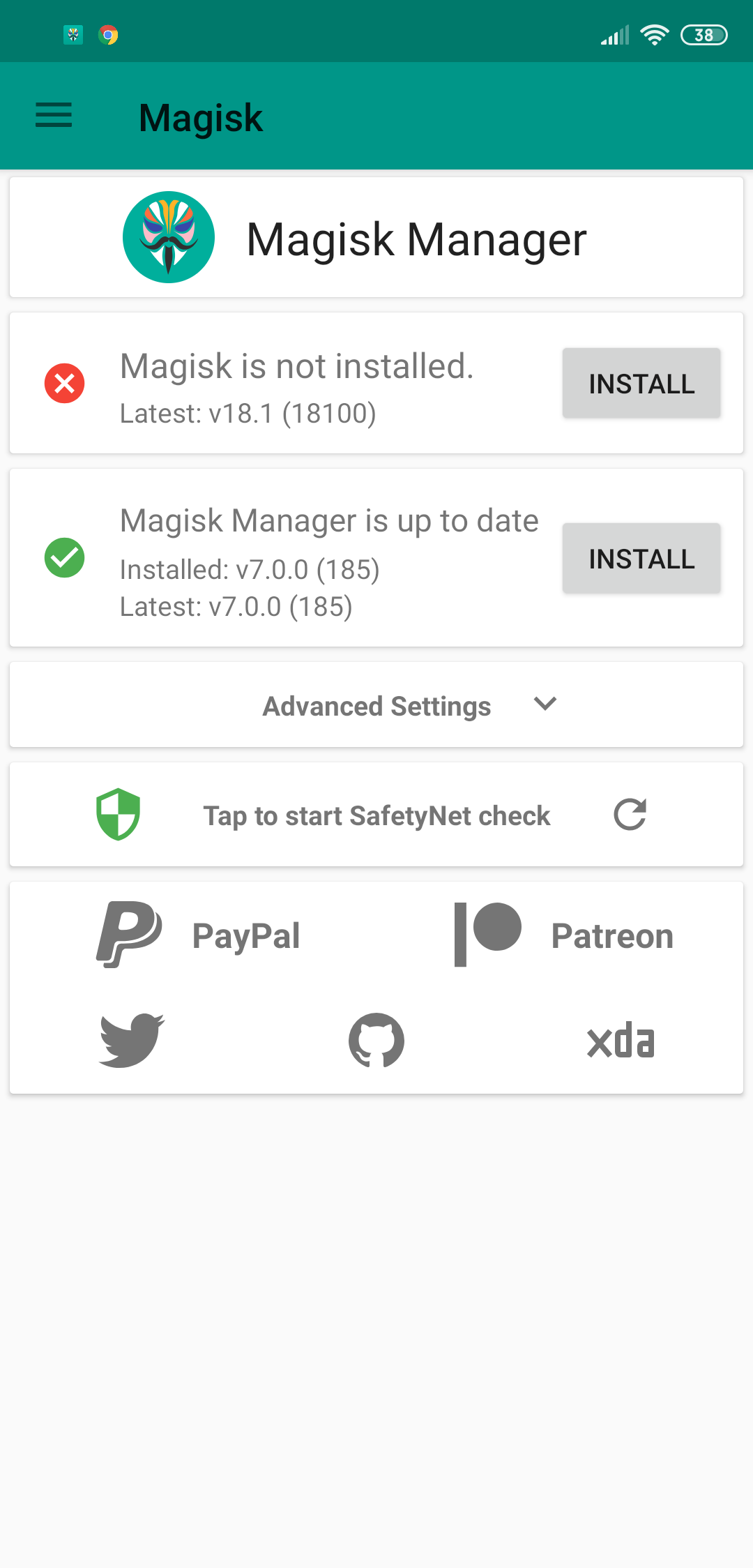Open the Patreon link
Screen dimensions: 753x1568
[563, 935]
